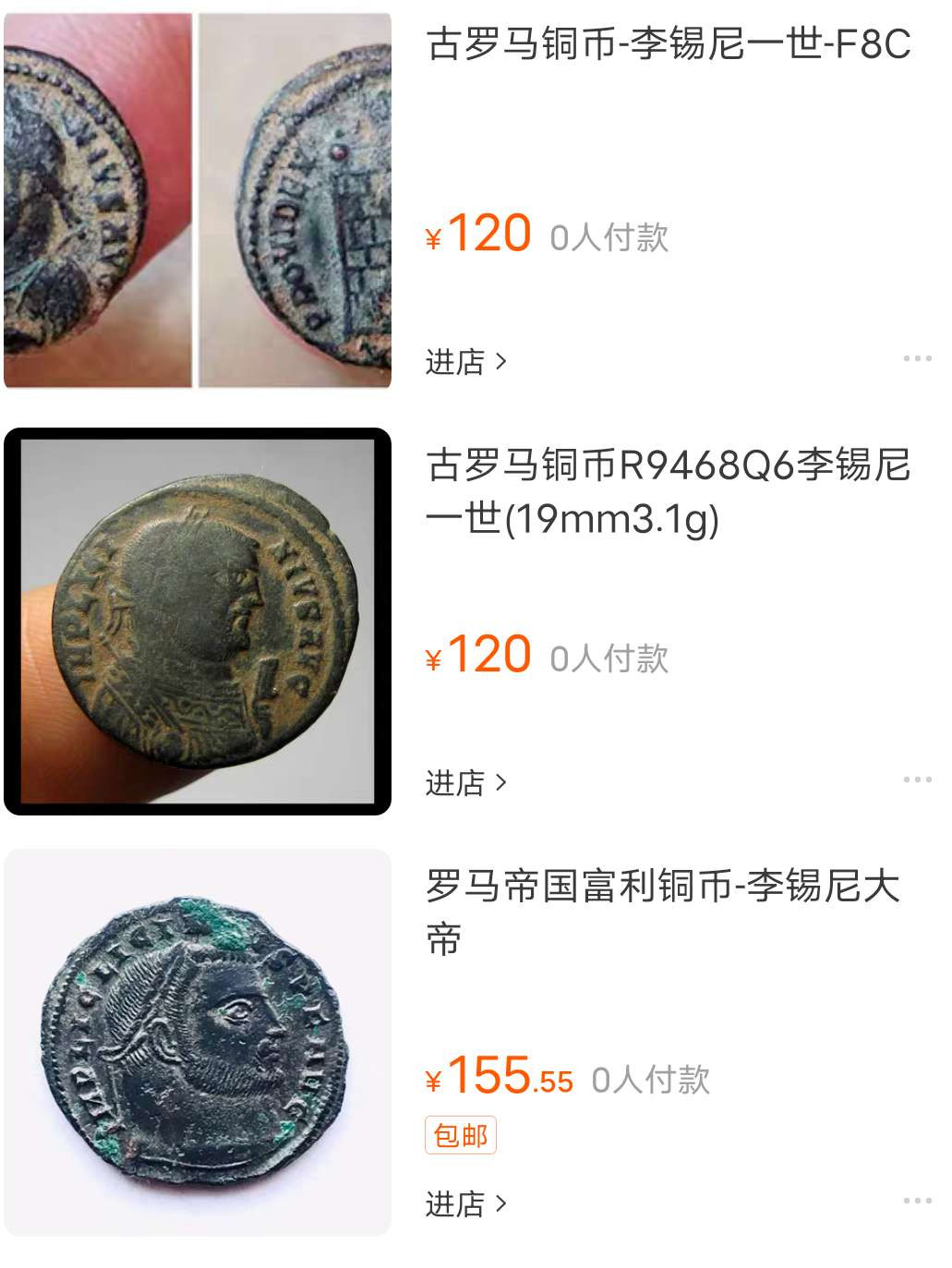The image size is (952, 1268).
Task: View the 李锡尼大帝 coin thumbnail image
Action: tap(196, 1042)
